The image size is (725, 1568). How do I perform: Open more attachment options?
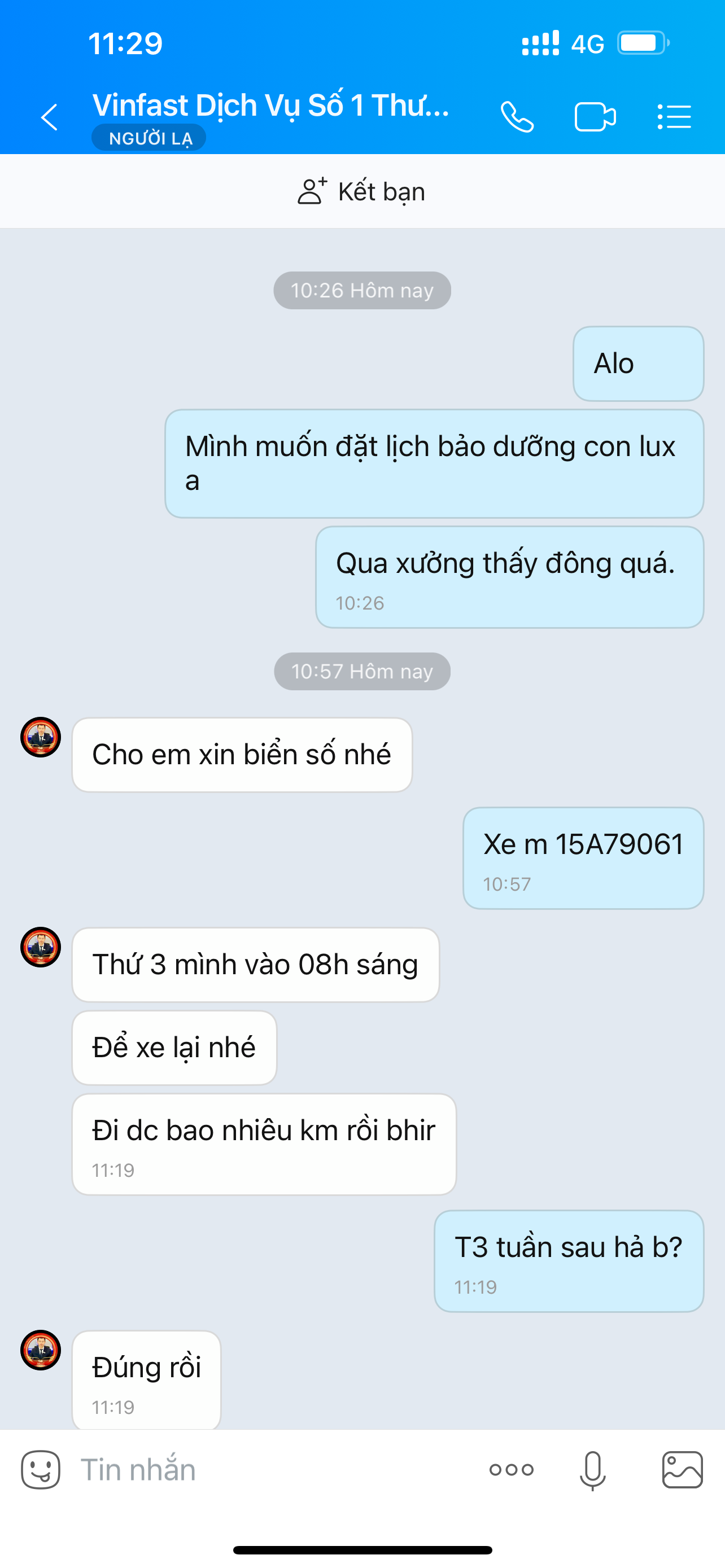512,1469
